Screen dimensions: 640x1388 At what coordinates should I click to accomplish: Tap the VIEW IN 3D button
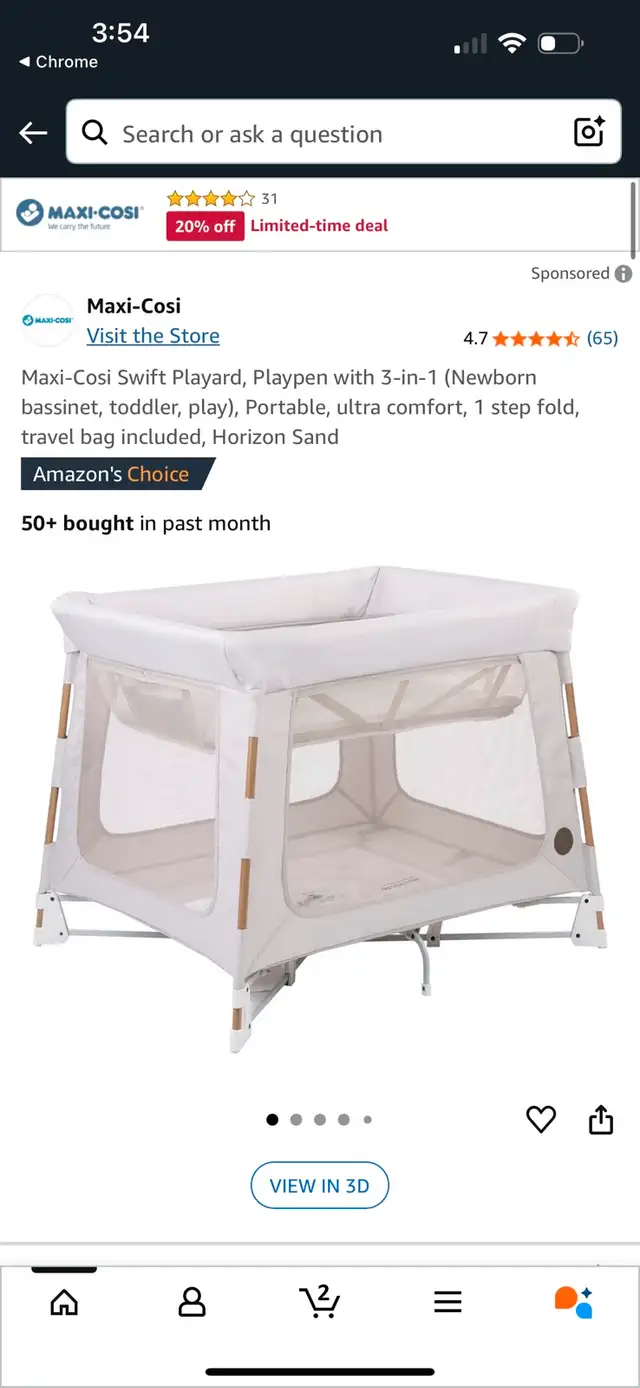[319, 1186]
